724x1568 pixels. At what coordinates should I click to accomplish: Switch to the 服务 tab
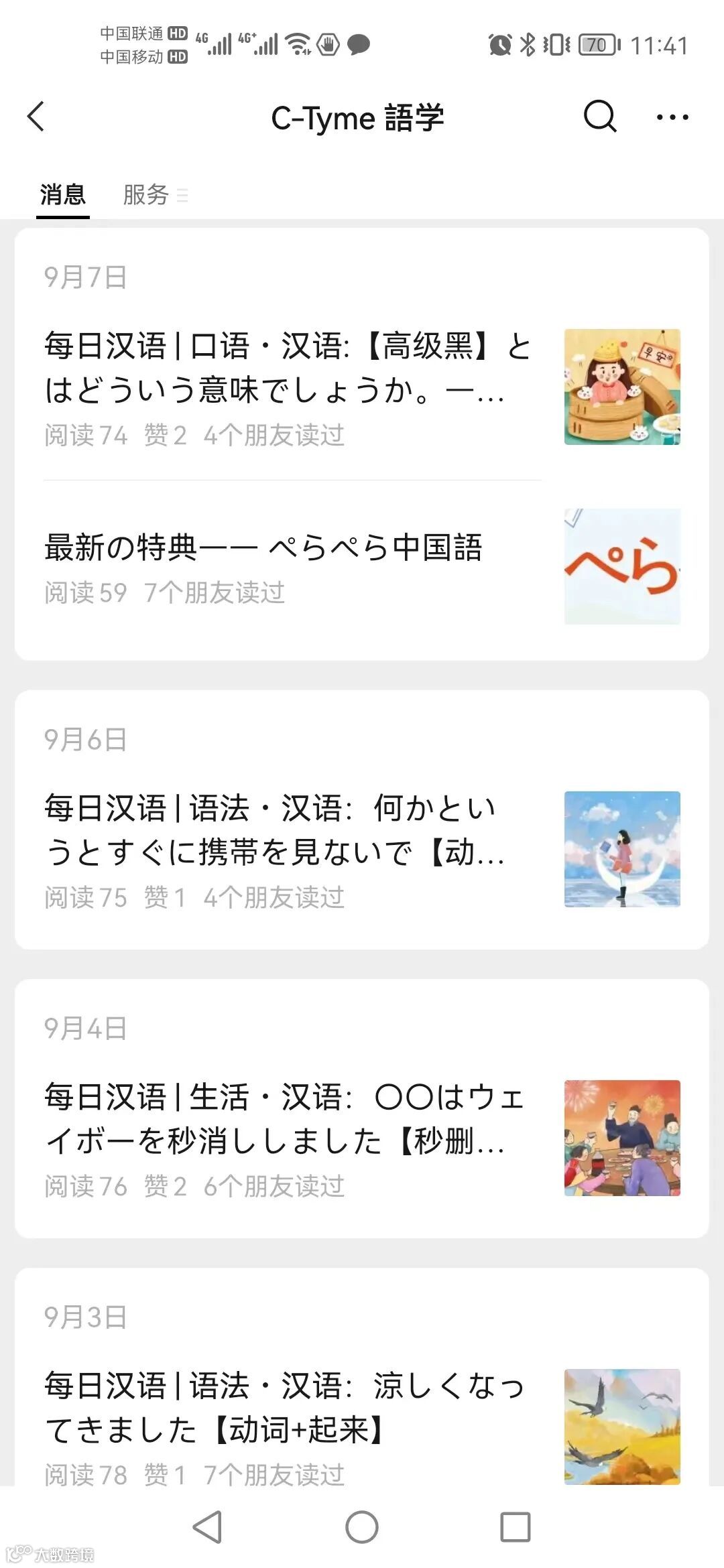[146, 195]
